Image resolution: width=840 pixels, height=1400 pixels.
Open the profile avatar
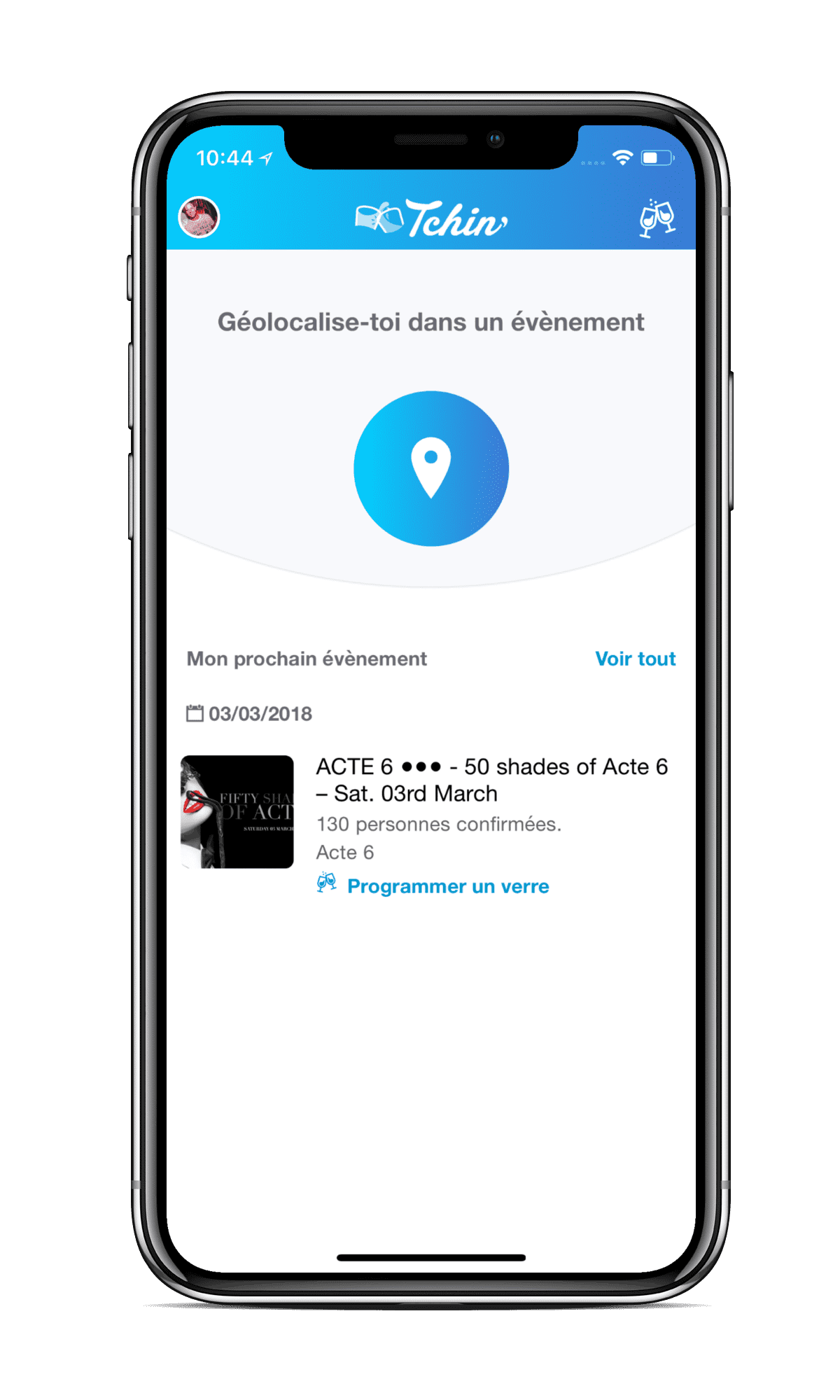pos(199,217)
